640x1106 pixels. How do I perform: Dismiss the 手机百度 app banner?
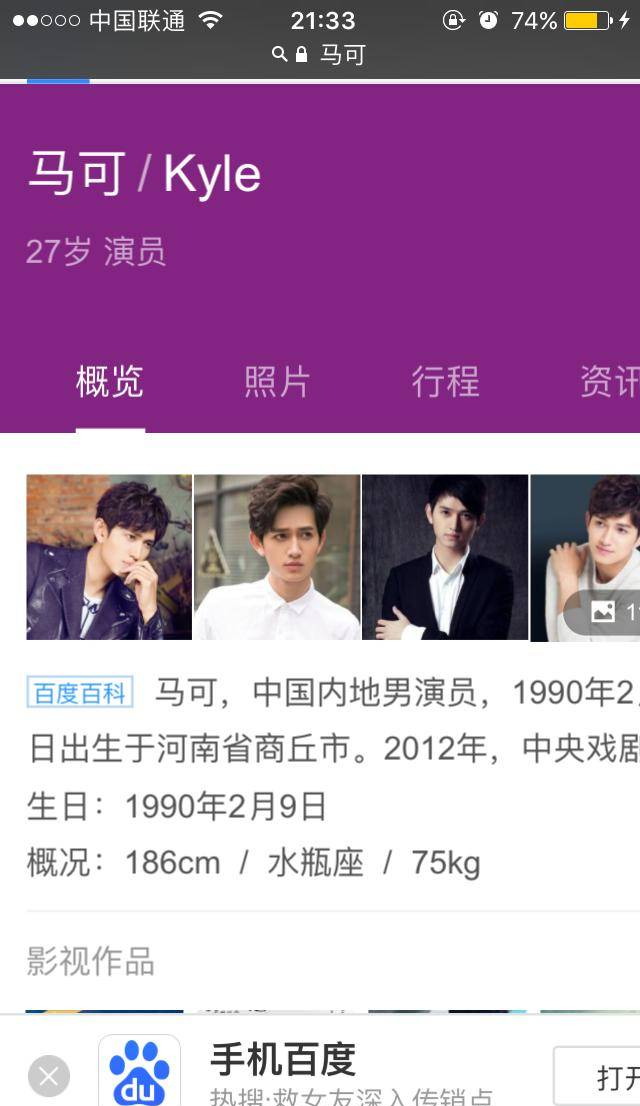(x=49, y=1076)
